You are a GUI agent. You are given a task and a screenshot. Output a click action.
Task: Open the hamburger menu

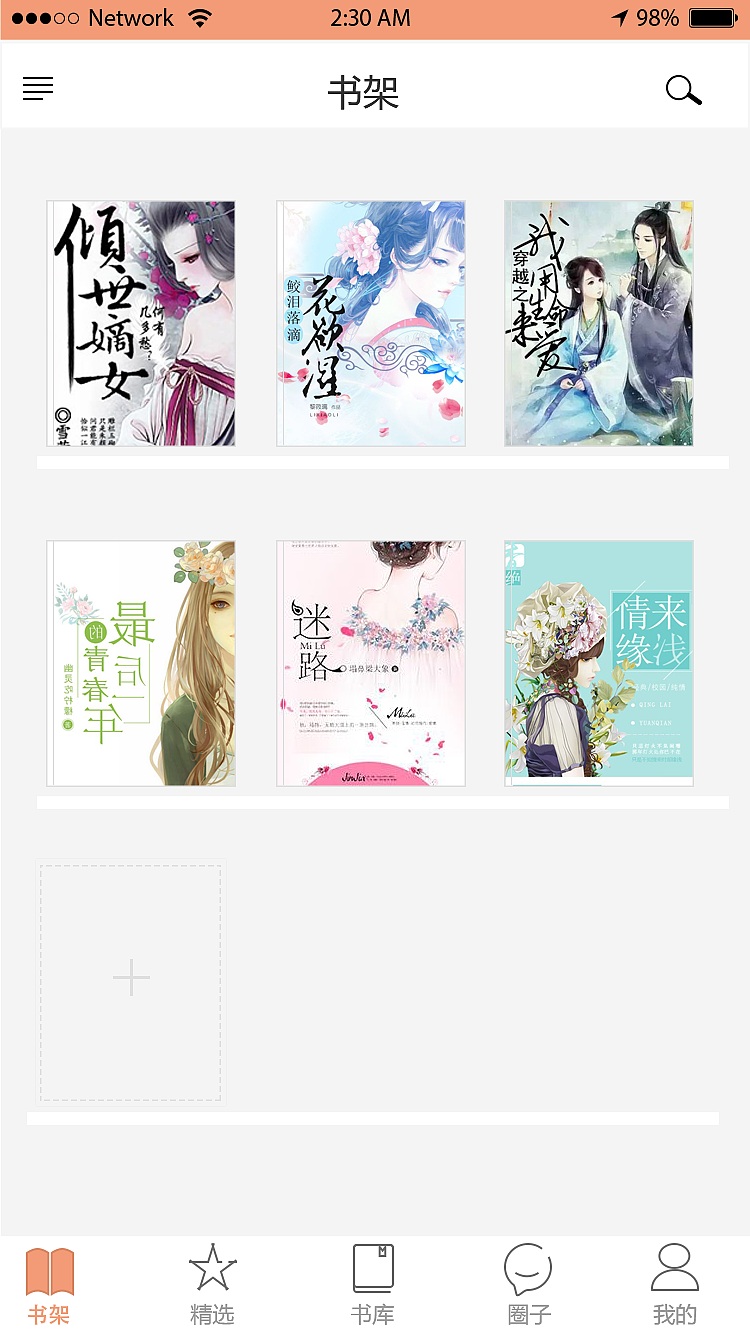38,89
